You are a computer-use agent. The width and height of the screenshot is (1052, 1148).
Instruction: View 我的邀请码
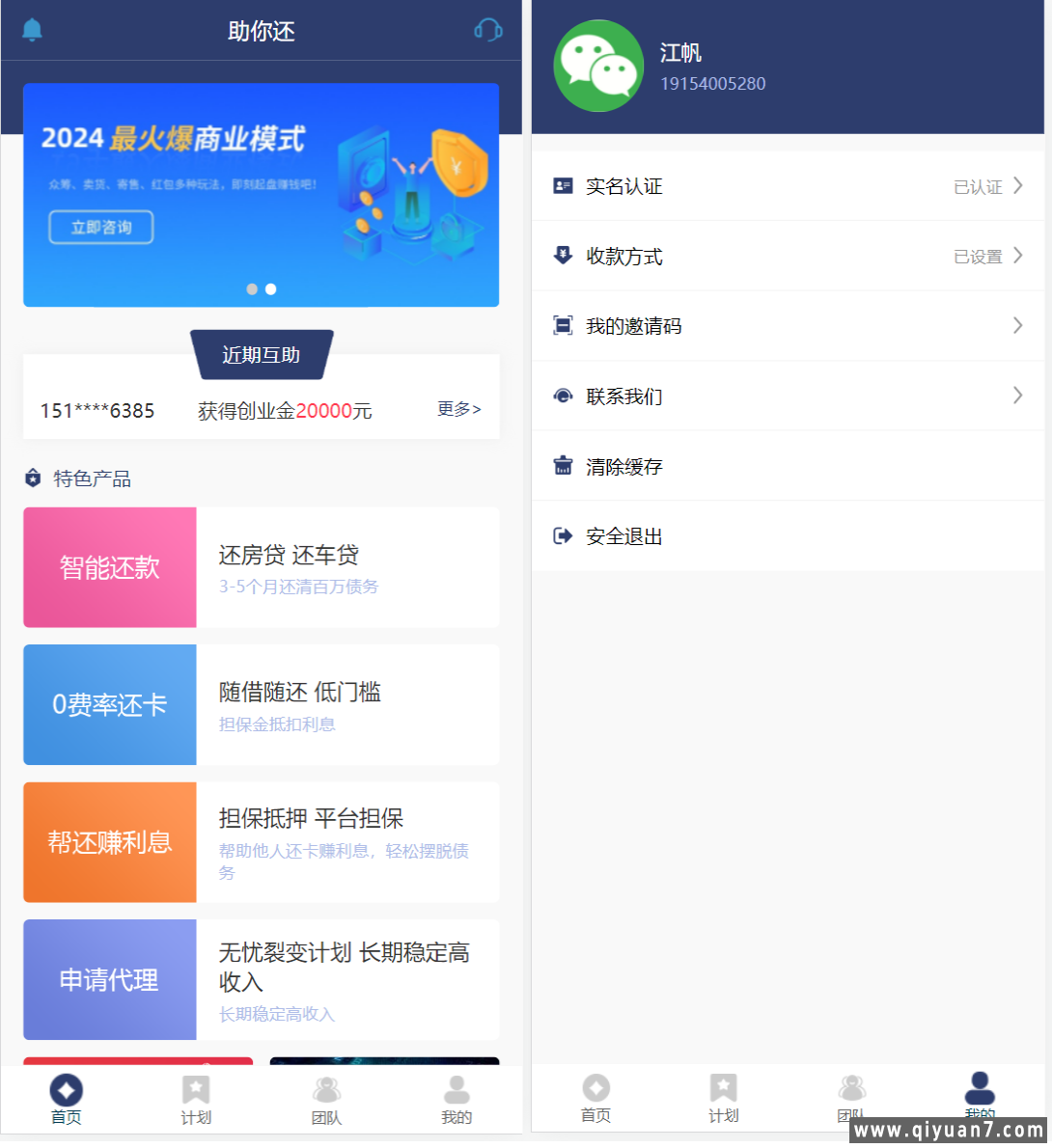(x=788, y=326)
